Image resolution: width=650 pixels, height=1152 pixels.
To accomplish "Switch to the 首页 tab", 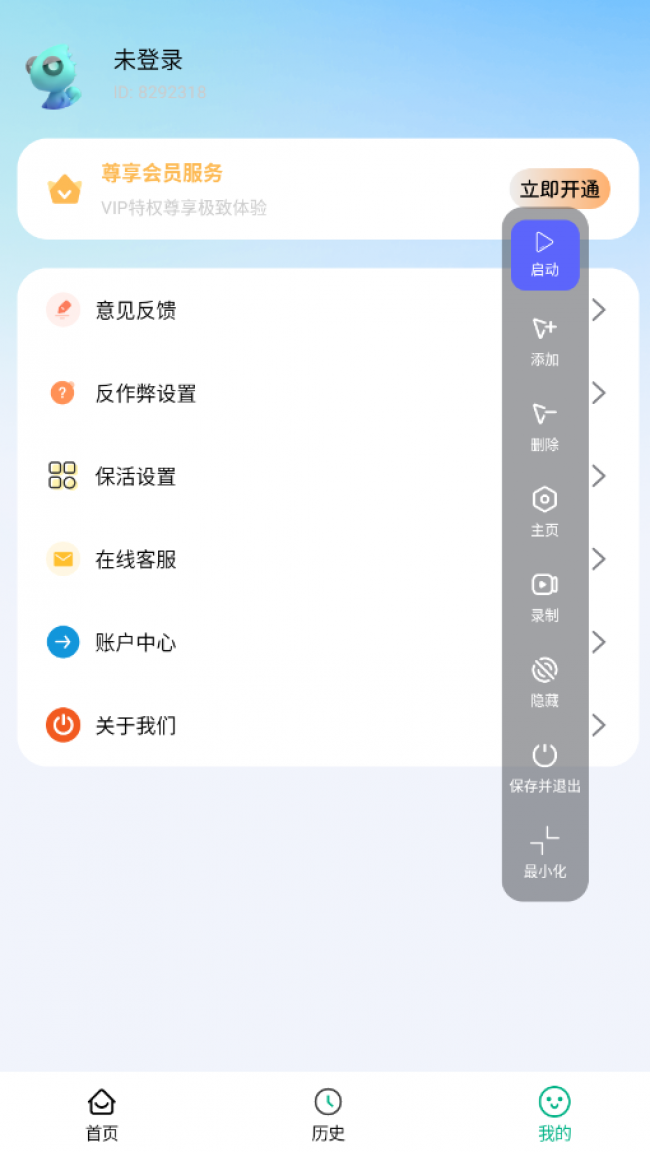I will click(x=102, y=1113).
